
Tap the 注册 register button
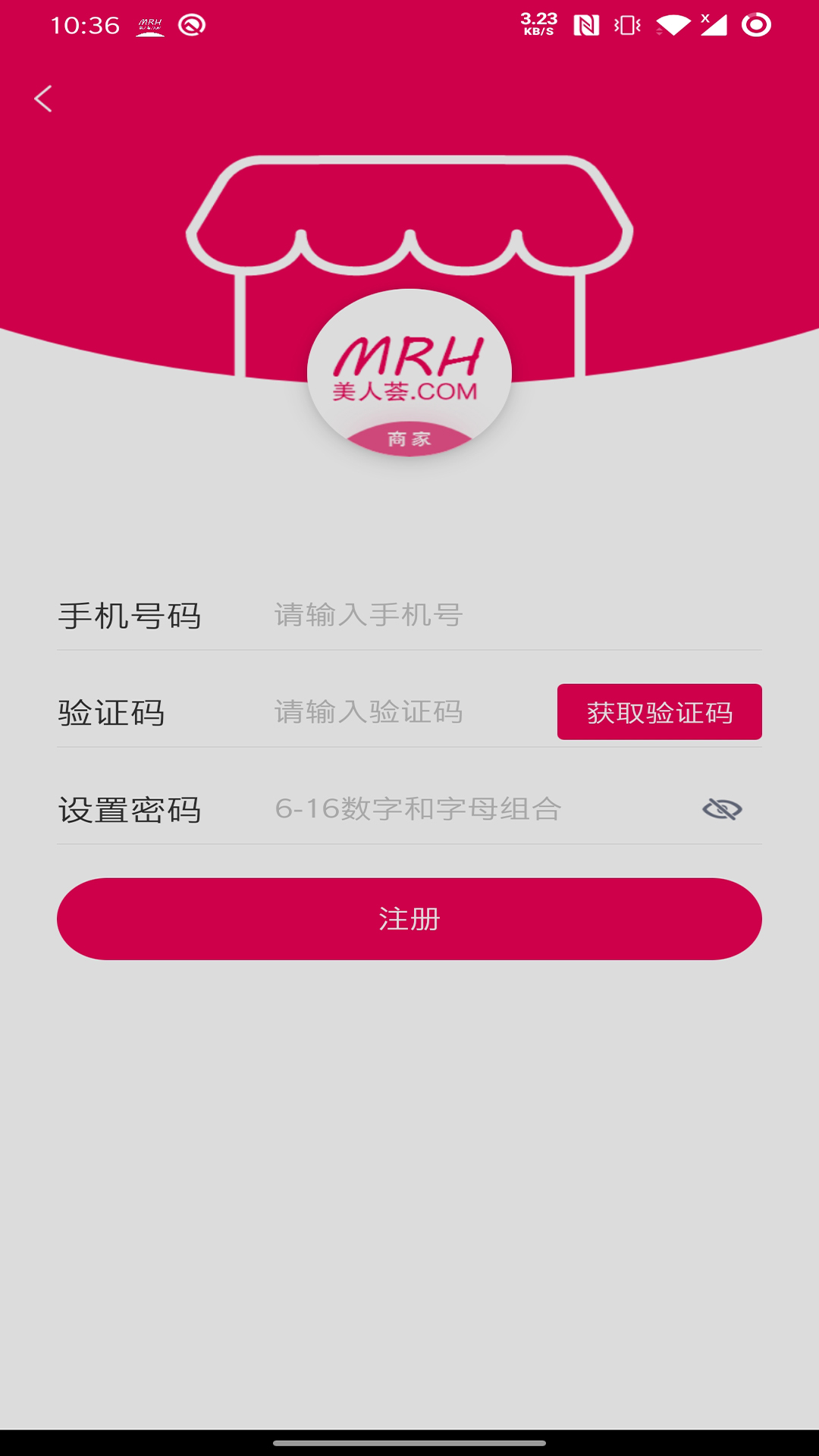(409, 919)
